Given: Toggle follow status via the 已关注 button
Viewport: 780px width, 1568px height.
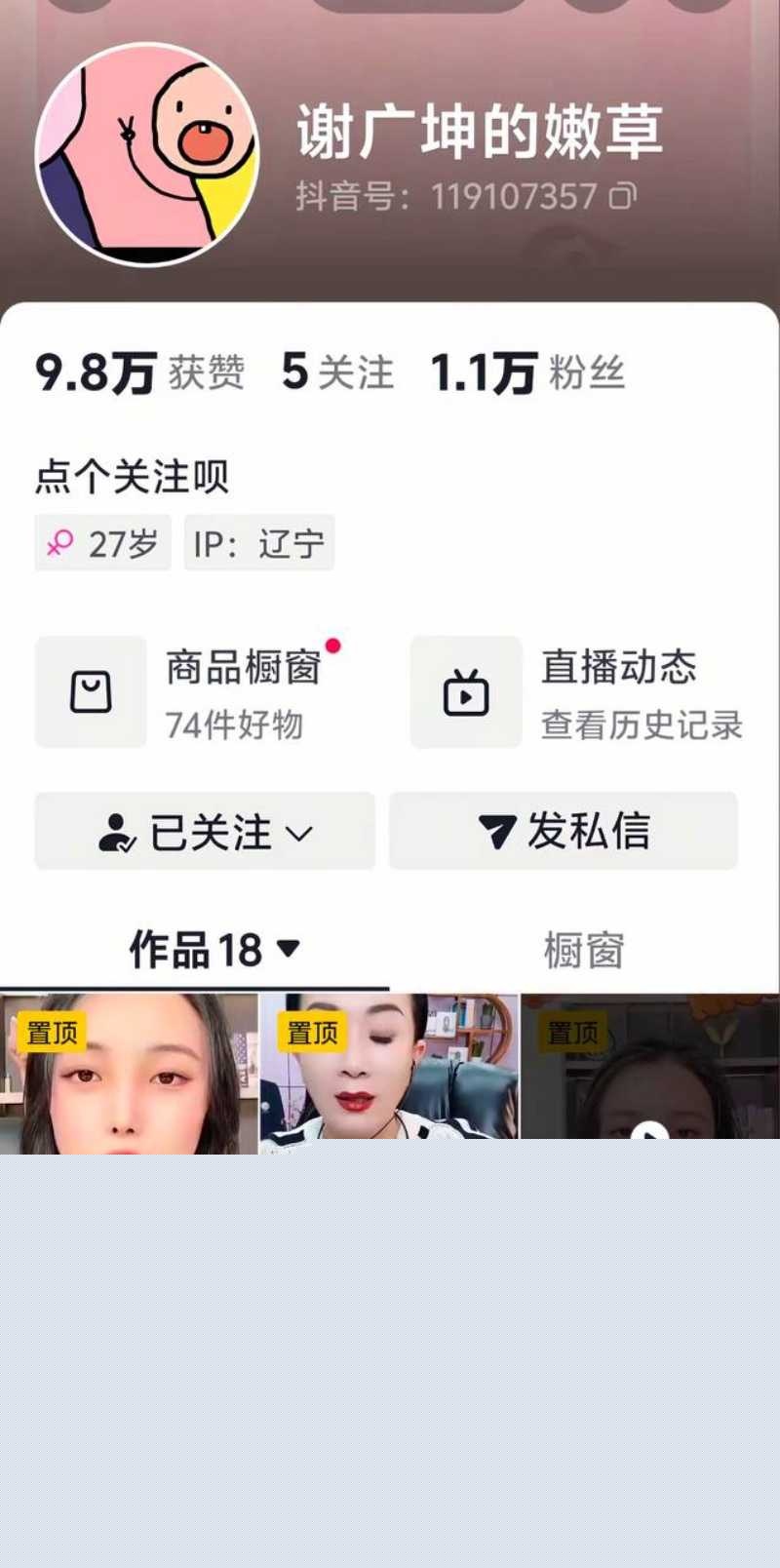Looking at the screenshot, I should point(203,831).
